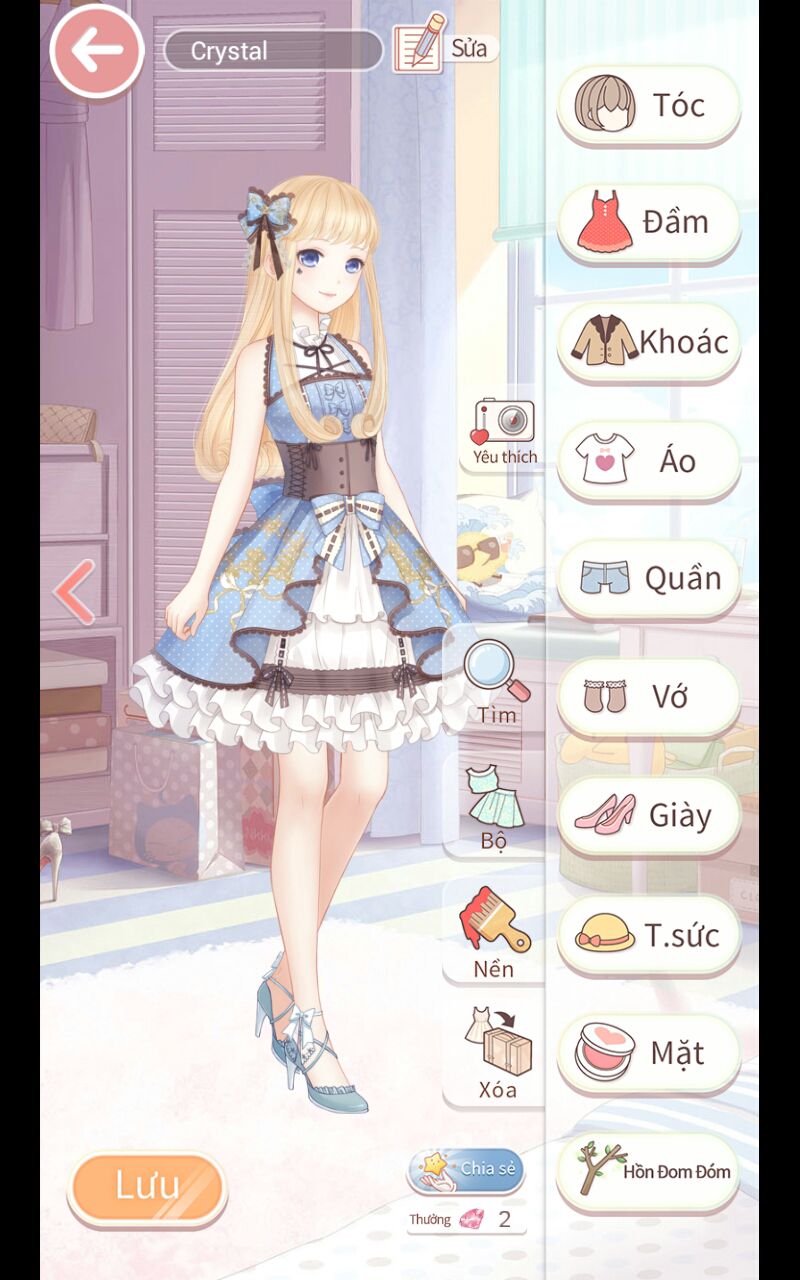Screen dimensions: 800x1280
Task: Open the Quần bottoms category
Action: [648, 578]
